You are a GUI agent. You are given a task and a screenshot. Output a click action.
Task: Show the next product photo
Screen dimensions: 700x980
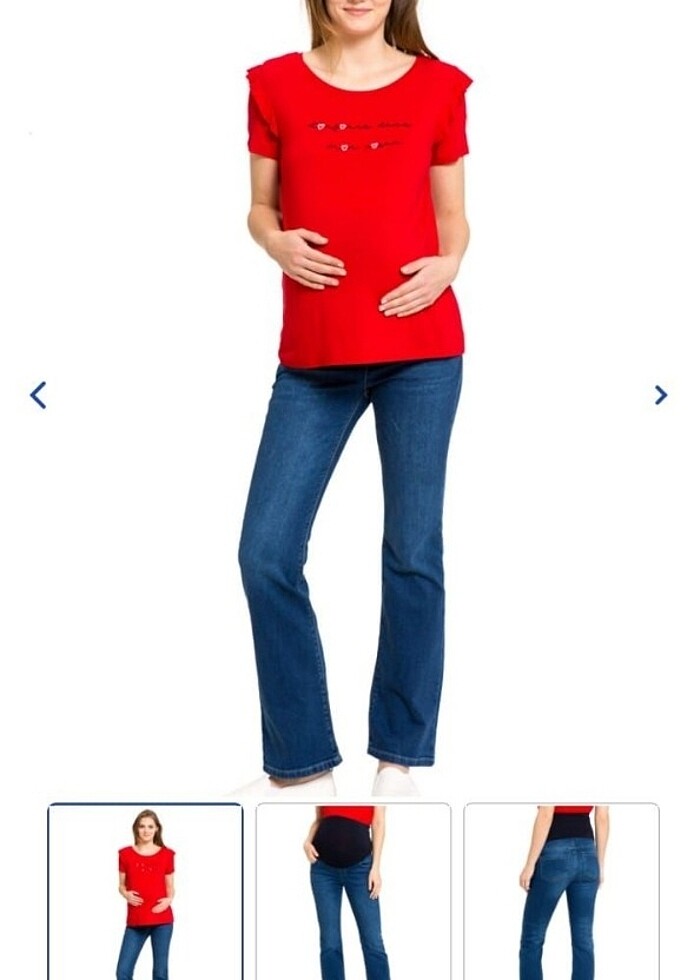[x=660, y=396]
